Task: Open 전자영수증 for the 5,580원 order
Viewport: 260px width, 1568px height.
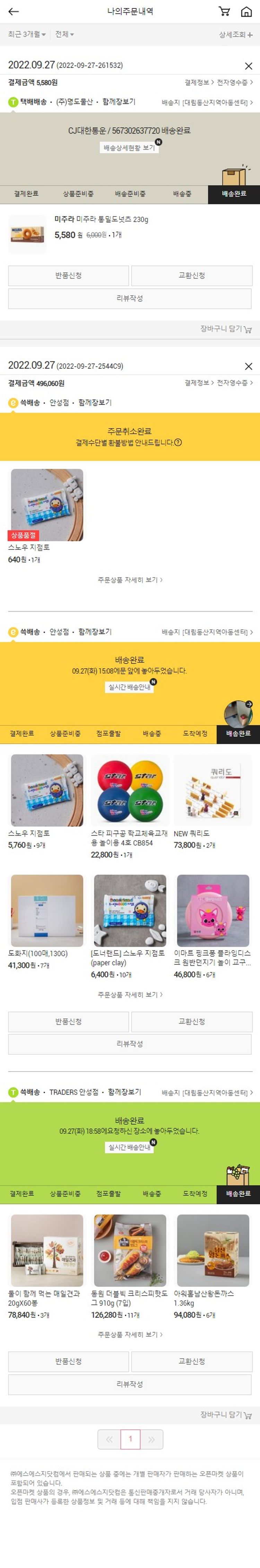Action: point(234,82)
